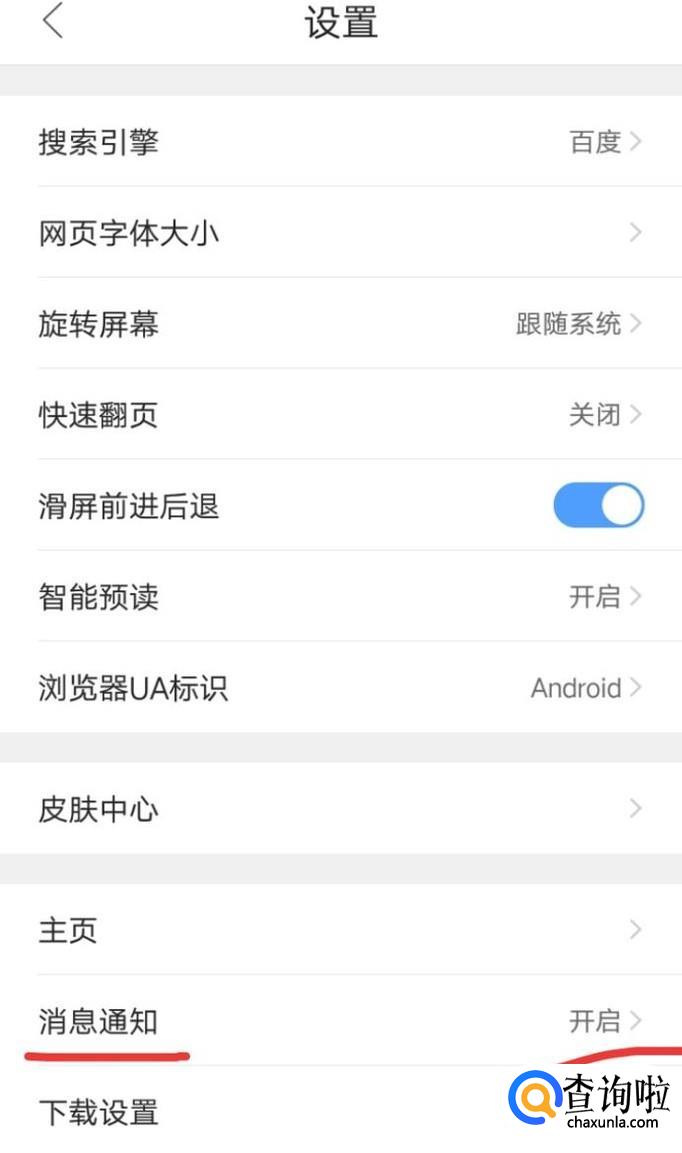The height and width of the screenshot is (1153, 682).
Task: Open the 旋转屏幕 option
Action: (x=340, y=324)
